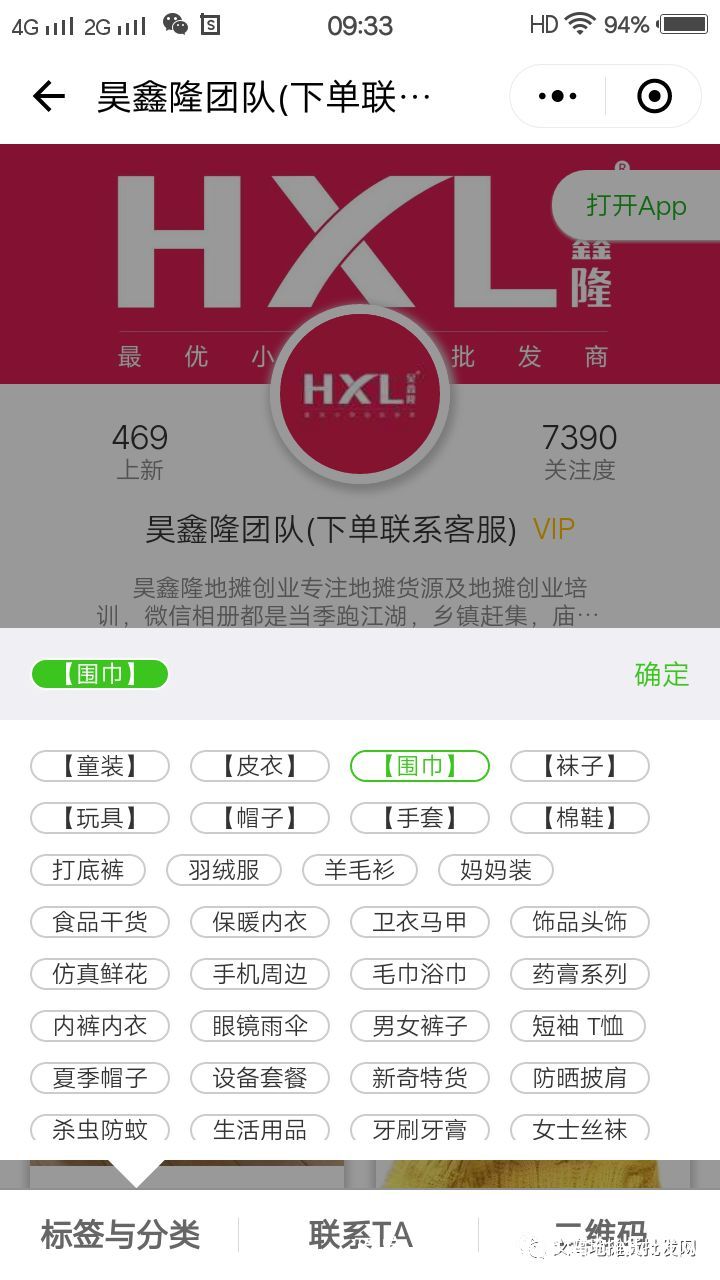Confirm selection with 确定
Screen dimensions: 720x1280
[x=662, y=674]
